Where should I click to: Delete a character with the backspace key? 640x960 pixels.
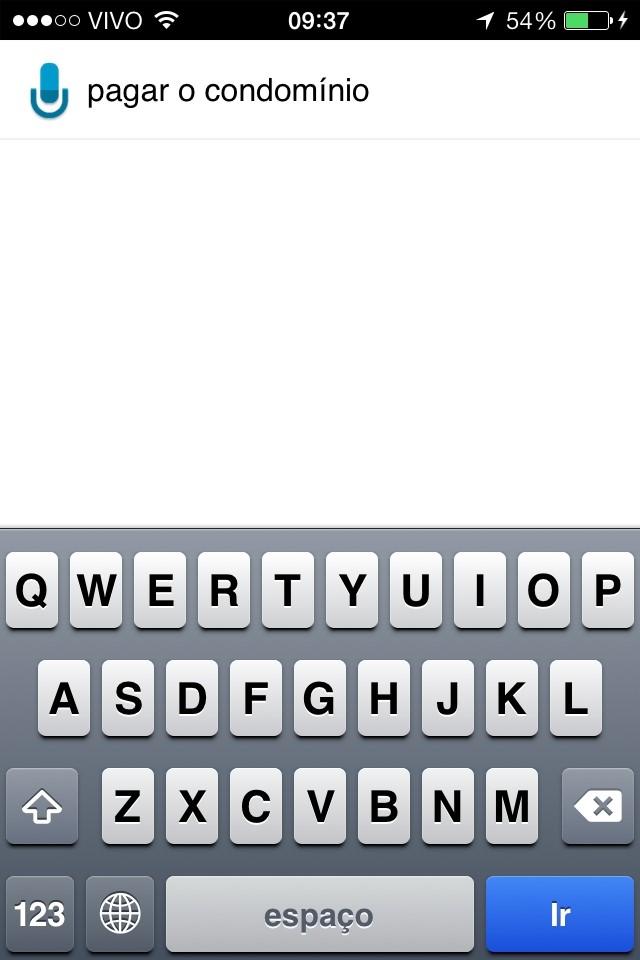point(598,806)
